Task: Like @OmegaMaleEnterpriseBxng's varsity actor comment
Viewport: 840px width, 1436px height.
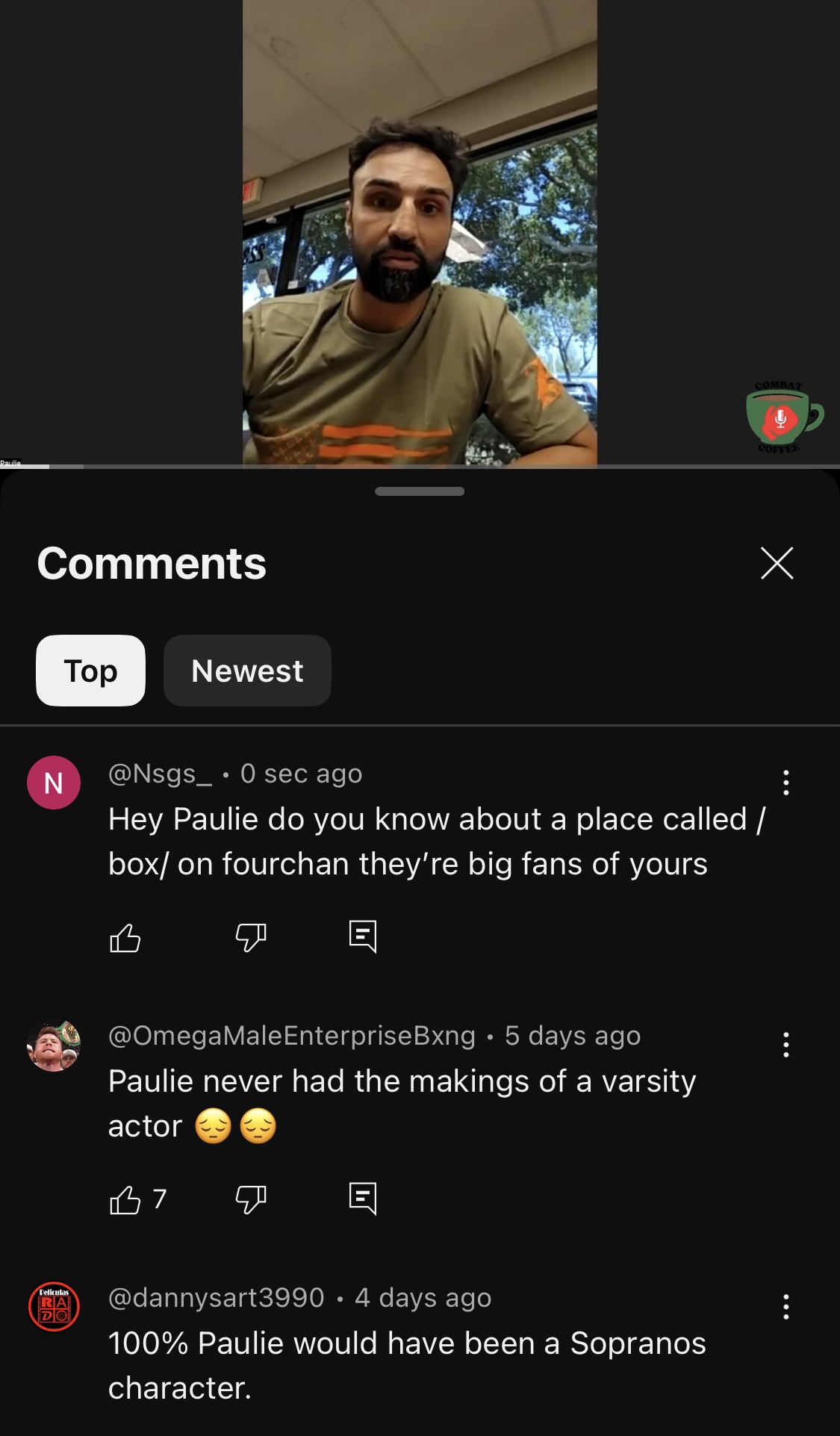Action: pyautogui.click(x=125, y=1200)
